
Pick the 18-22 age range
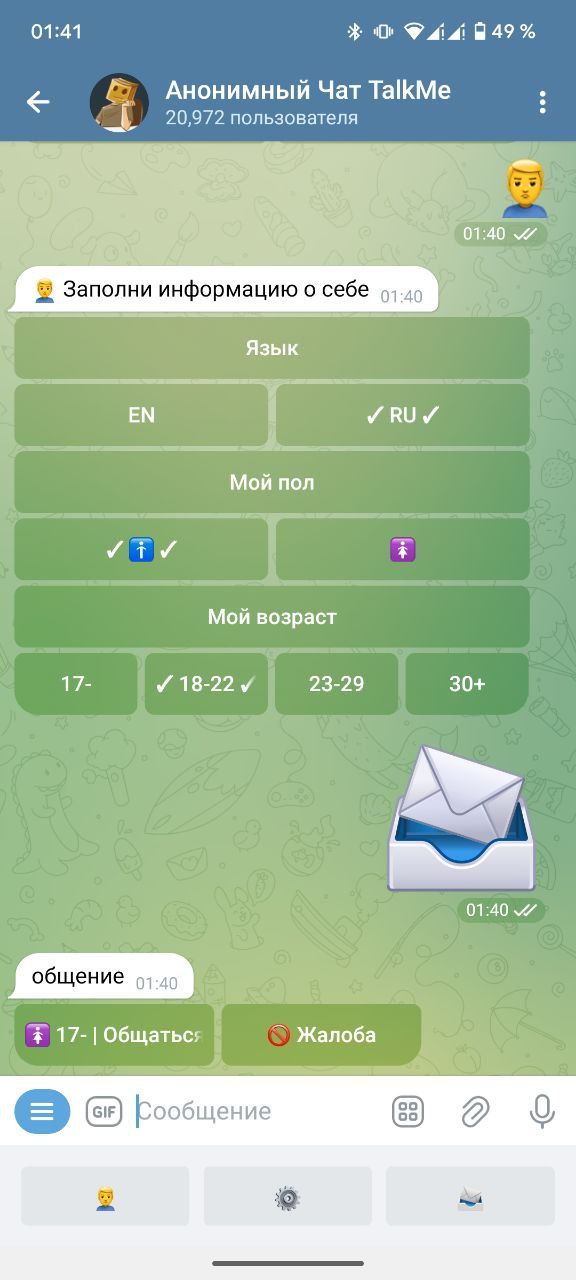pyautogui.click(x=206, y=684)
